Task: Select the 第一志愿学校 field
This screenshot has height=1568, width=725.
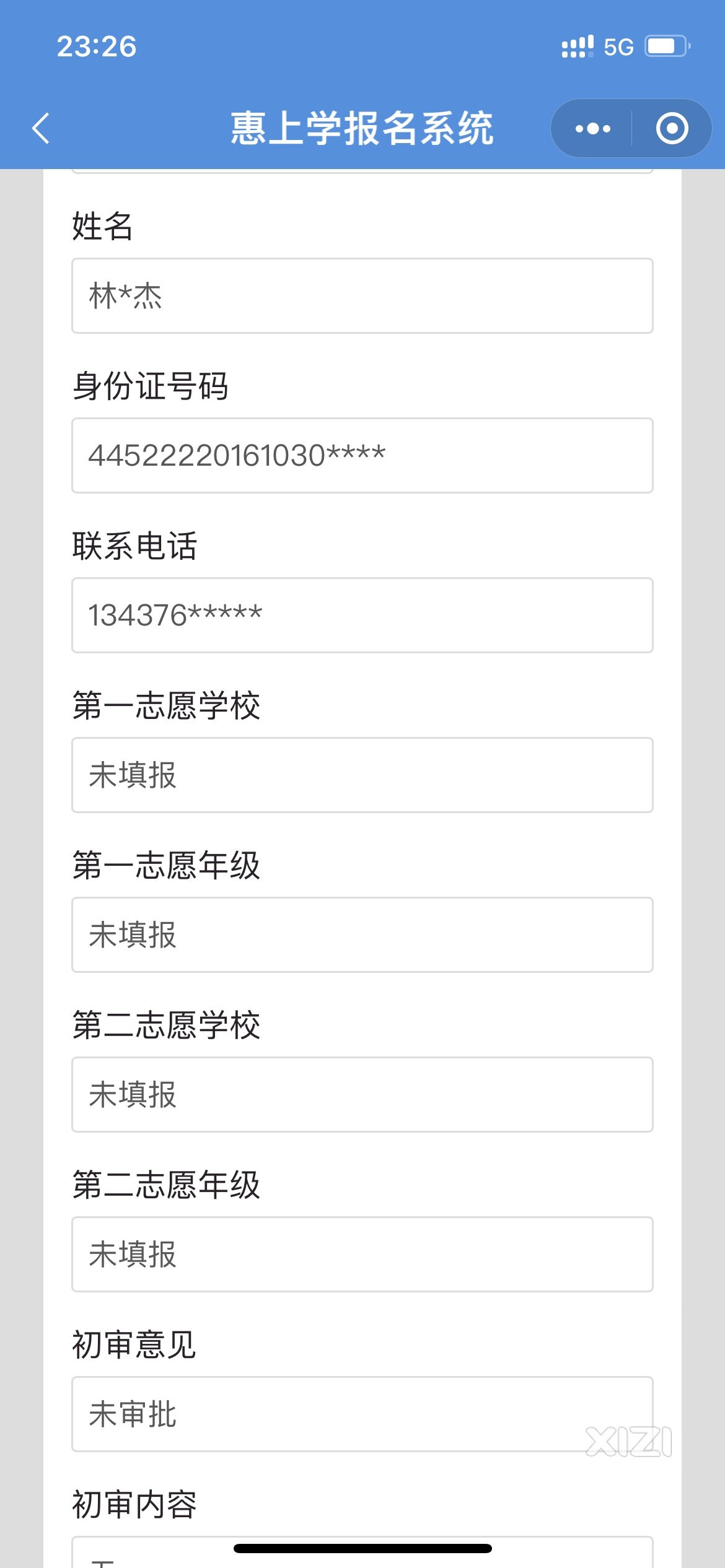Action: point(362,775)
